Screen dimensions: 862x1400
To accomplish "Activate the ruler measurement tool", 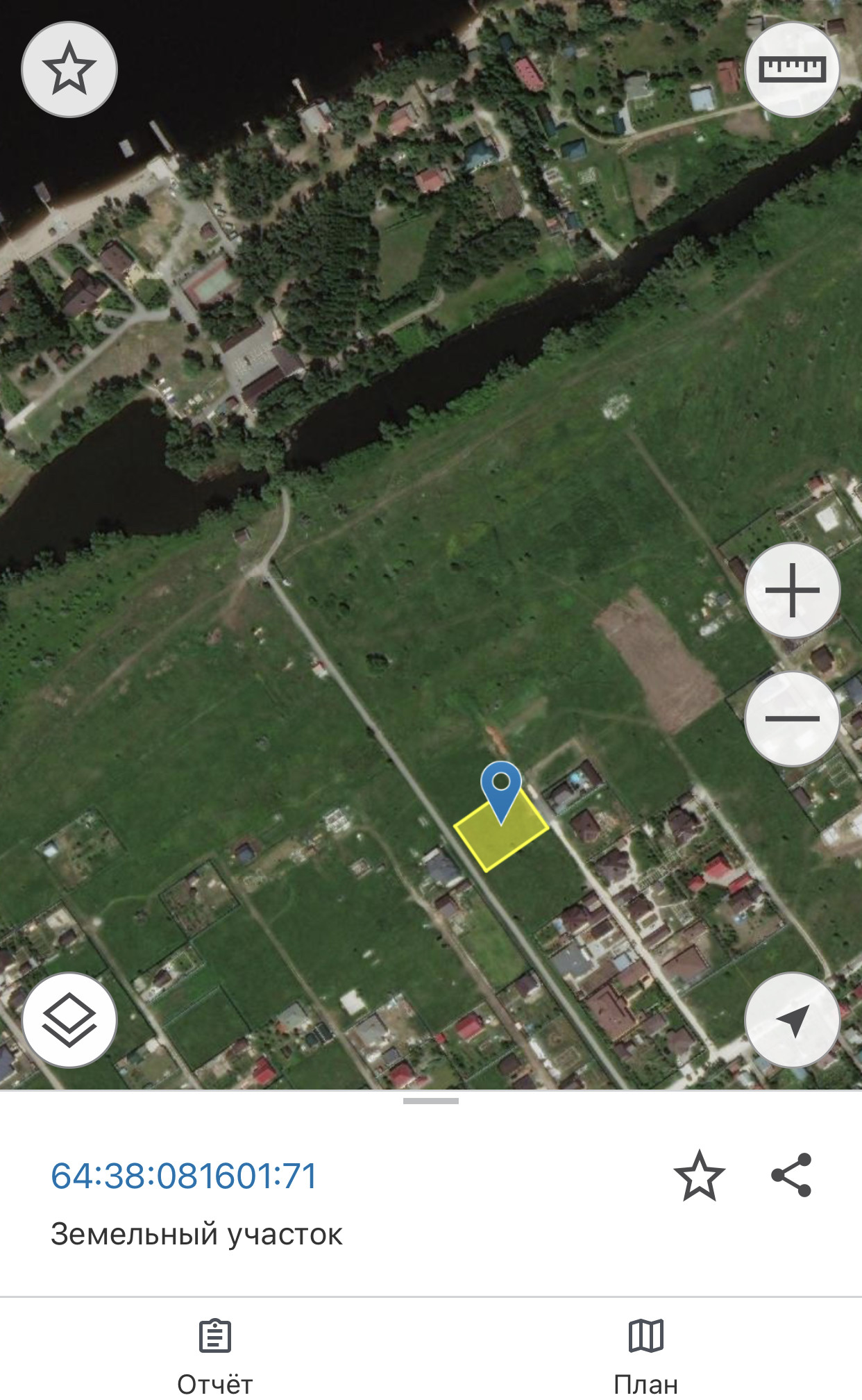I will 792,69.
